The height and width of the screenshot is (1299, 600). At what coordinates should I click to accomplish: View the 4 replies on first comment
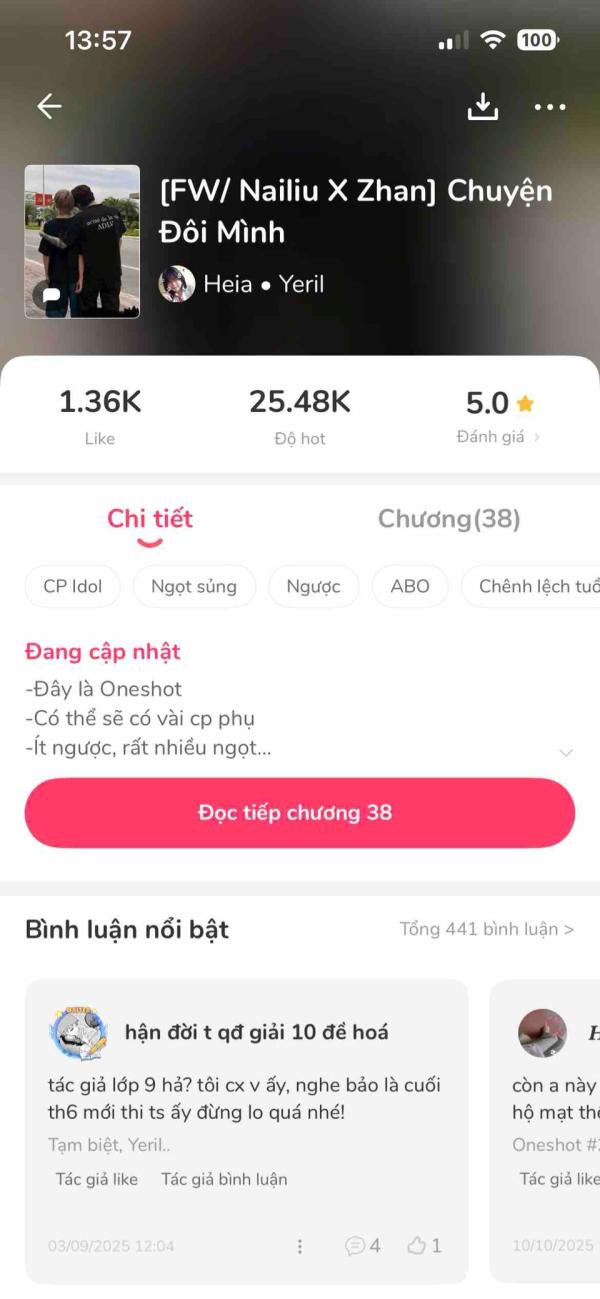point(363,1246)
